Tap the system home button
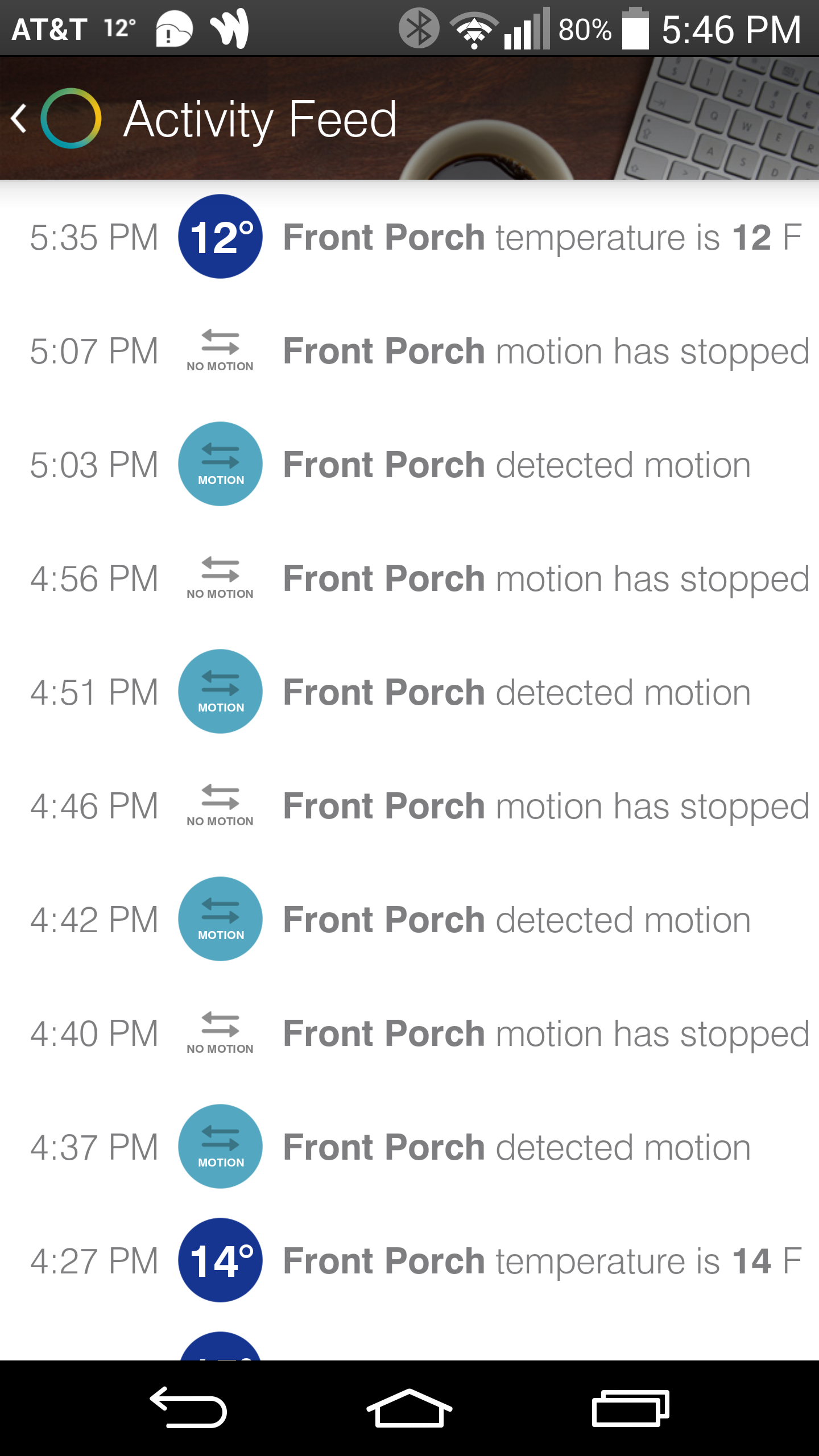This screenshot has width=819, height=1456. [409, 1408]
